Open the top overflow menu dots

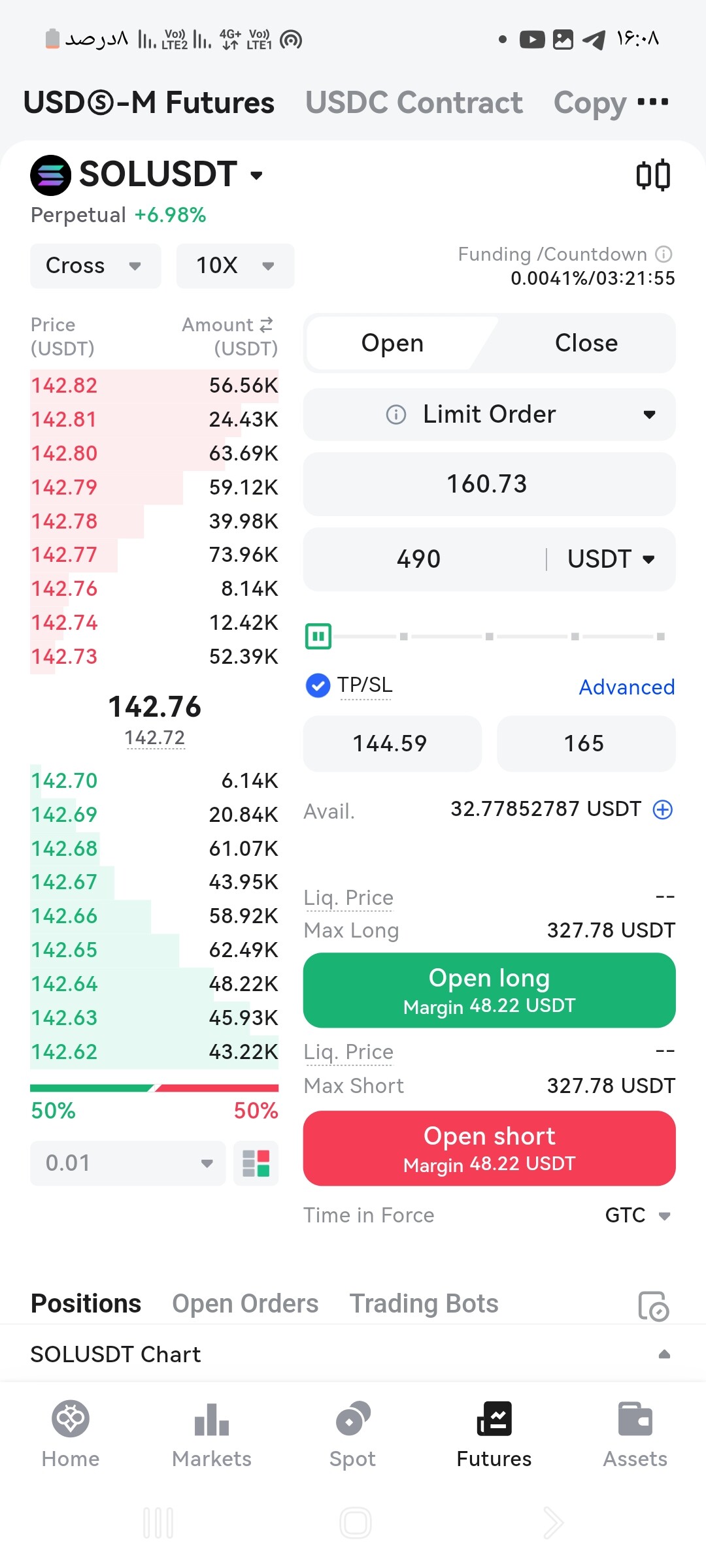(x=652, y=102)
